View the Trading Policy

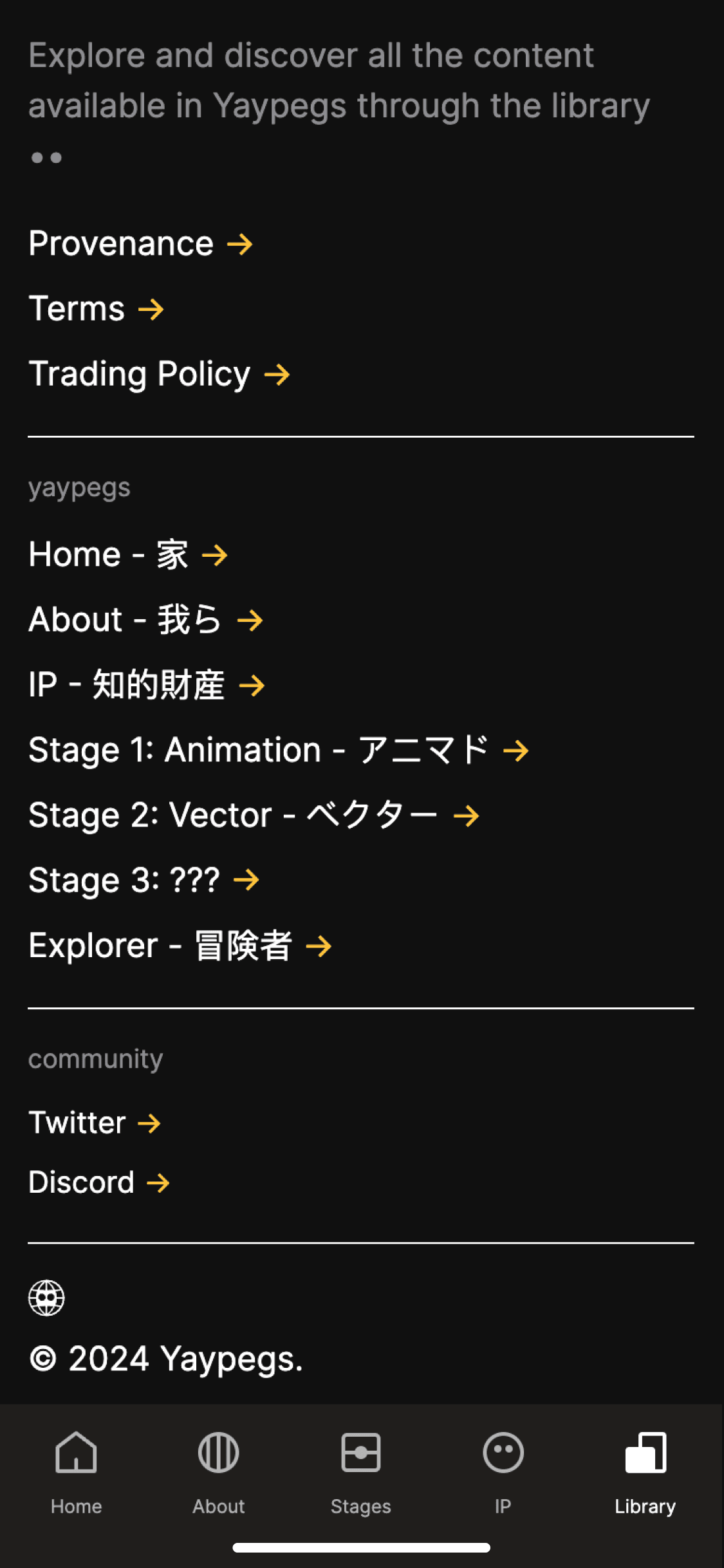159,374
